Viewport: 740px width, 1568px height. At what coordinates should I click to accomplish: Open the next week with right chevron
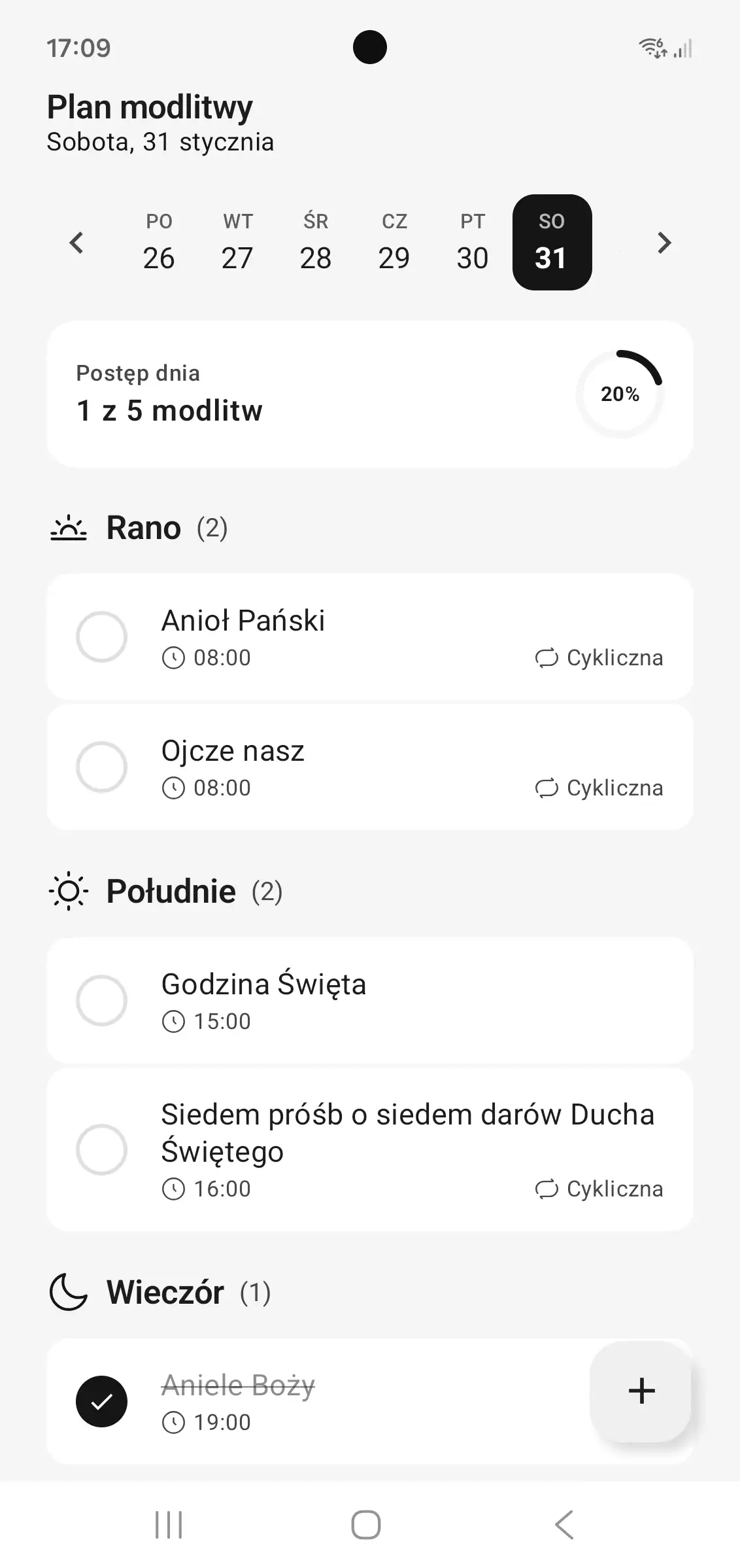click(664, 243)
